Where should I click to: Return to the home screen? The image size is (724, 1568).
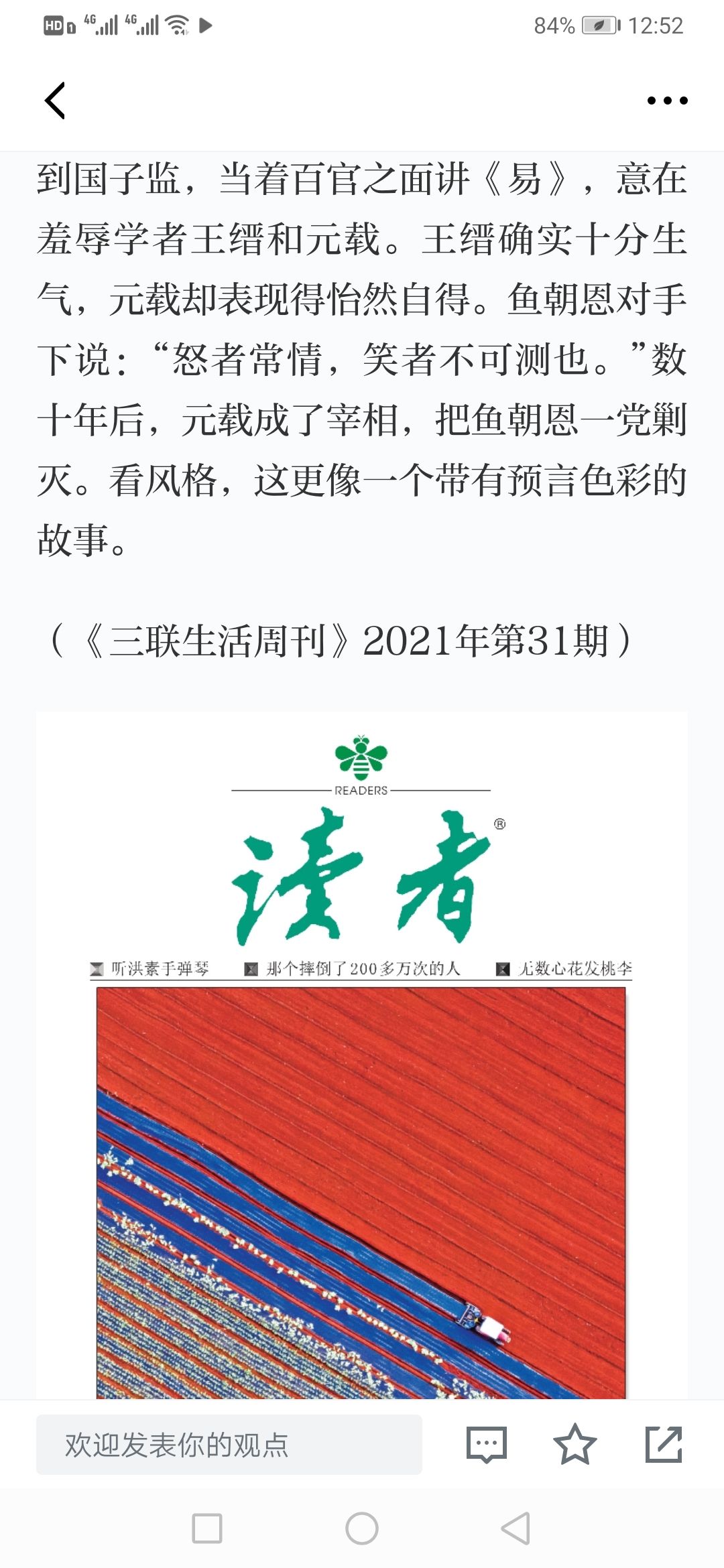click(x=362, y=1528)
